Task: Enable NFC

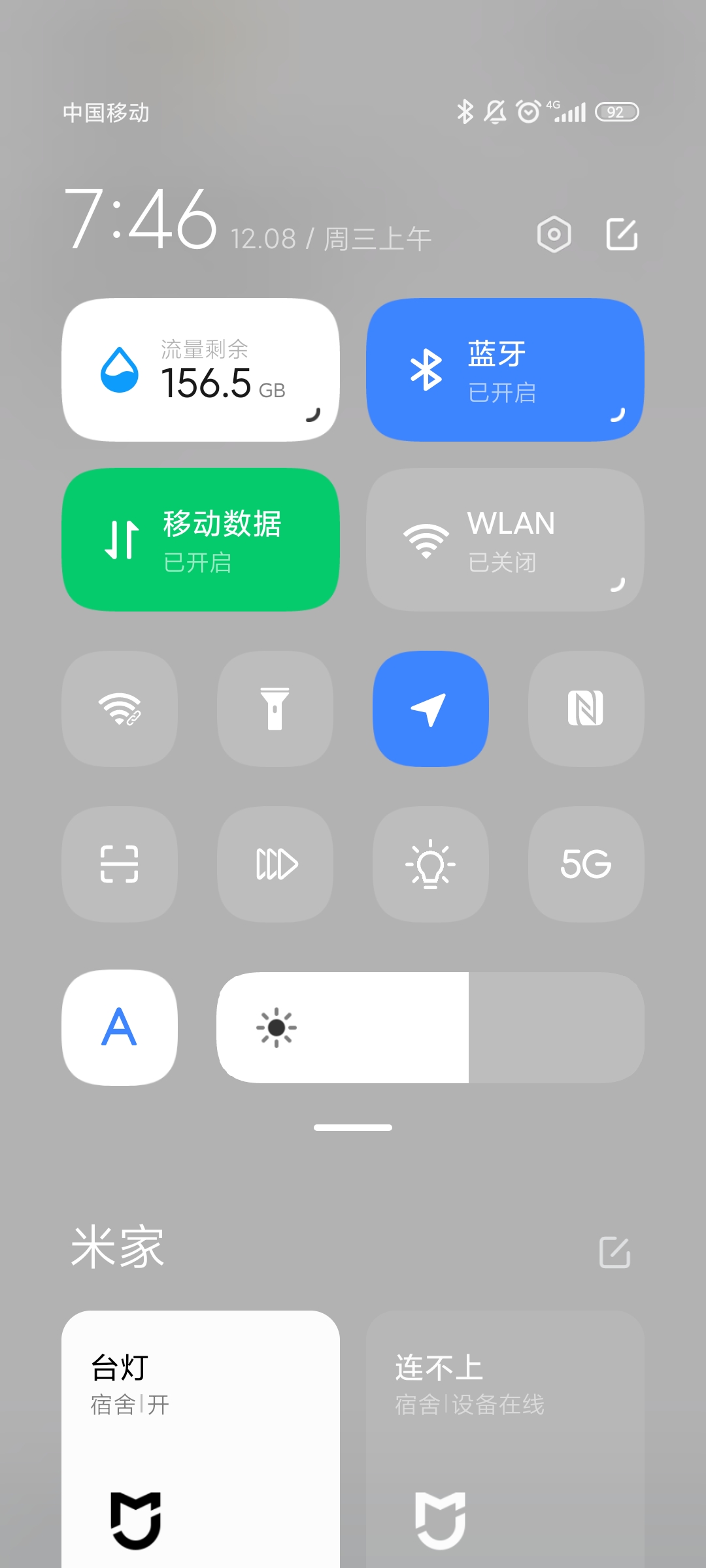Action: click(x=586, y=709)
